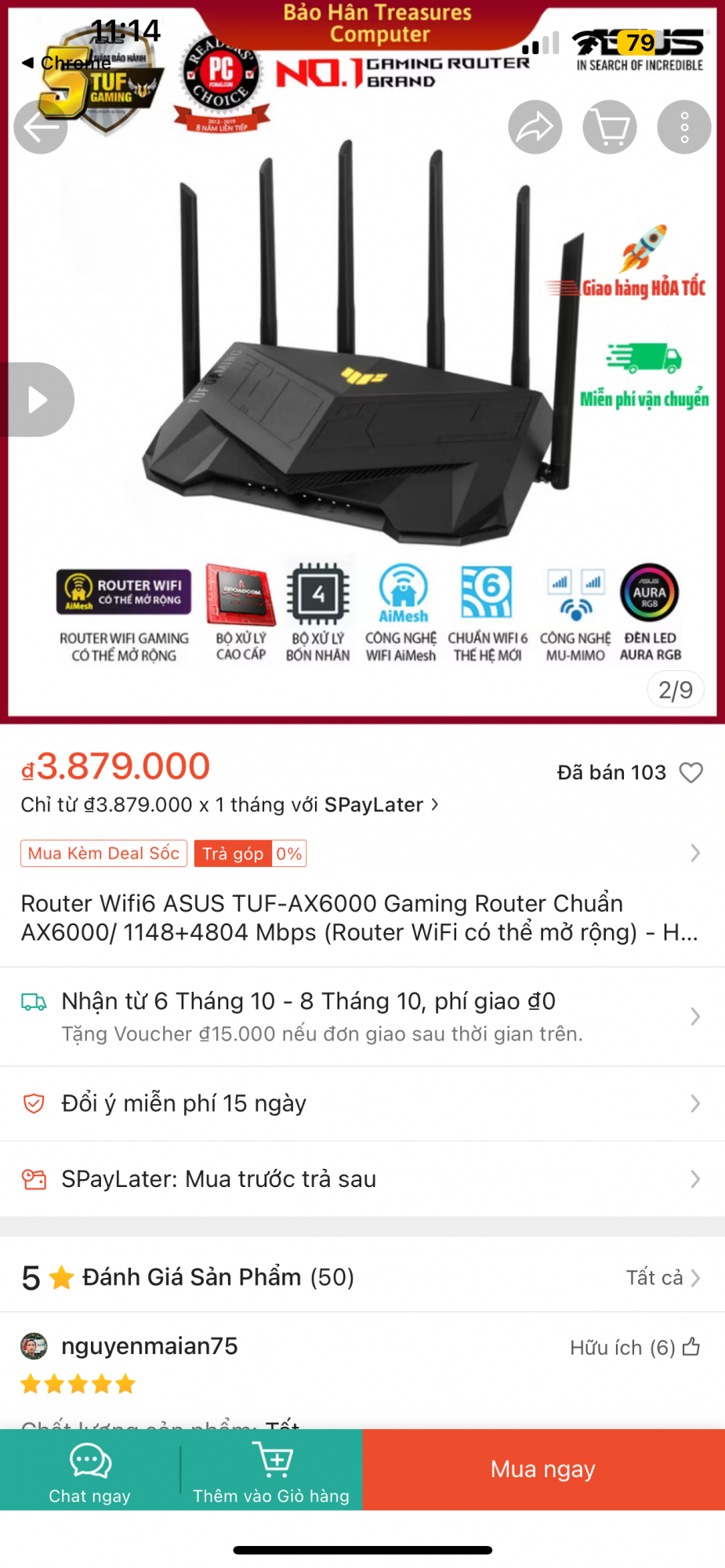Screen dimensions: 725x1568
Task: View delivery date and shipping fee details
Action: 361,1016
